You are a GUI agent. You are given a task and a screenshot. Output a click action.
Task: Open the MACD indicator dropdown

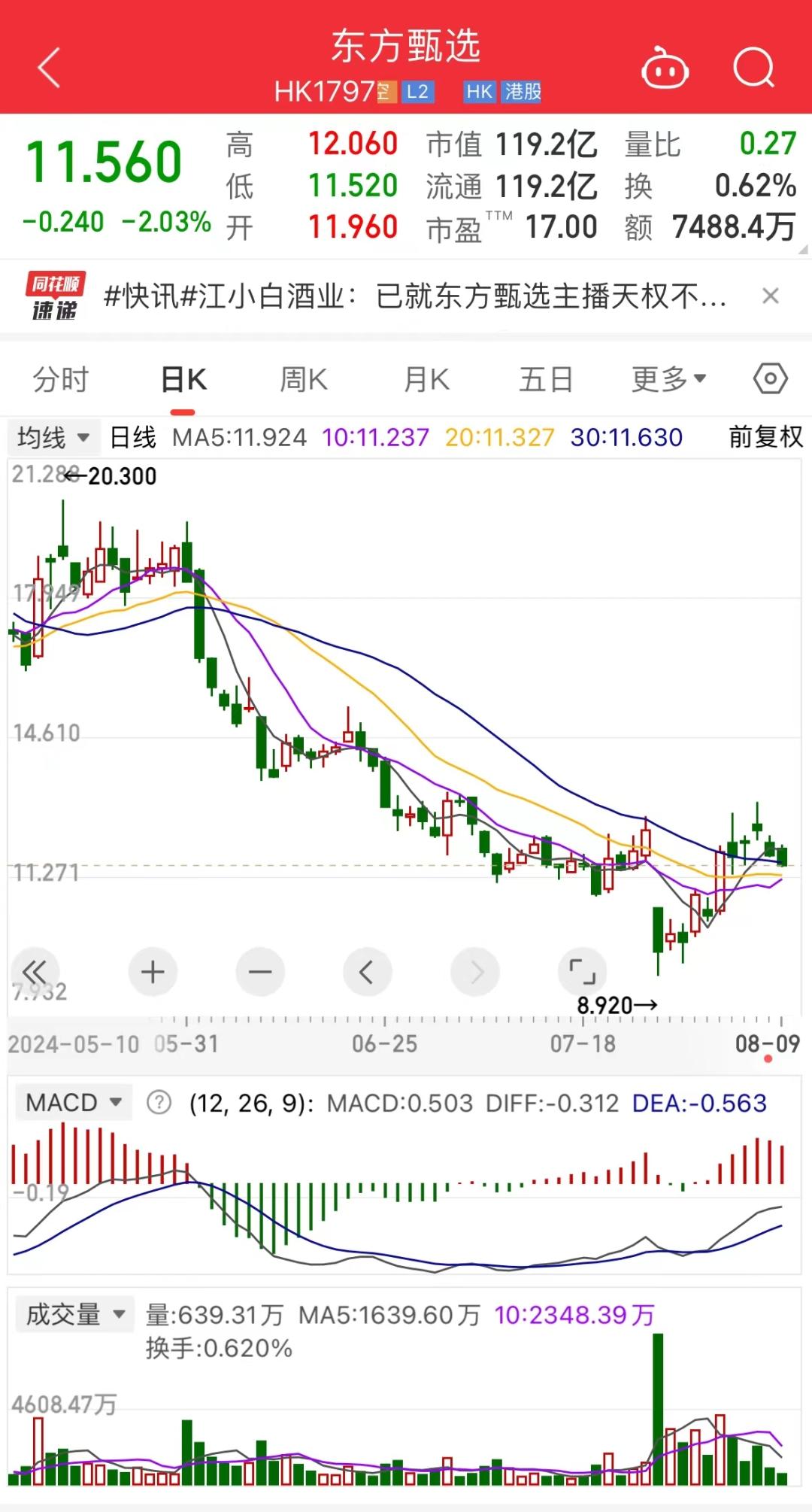[73, 1103]
